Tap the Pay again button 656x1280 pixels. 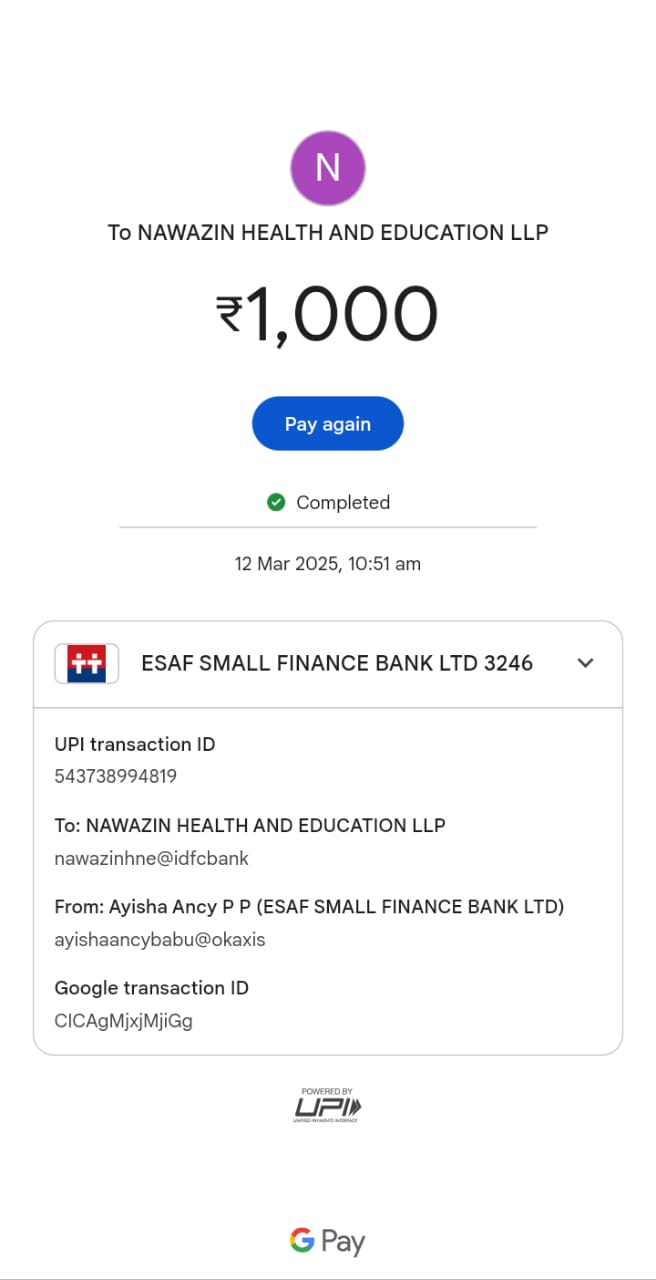pyautogui.click(x=327, y=424)
